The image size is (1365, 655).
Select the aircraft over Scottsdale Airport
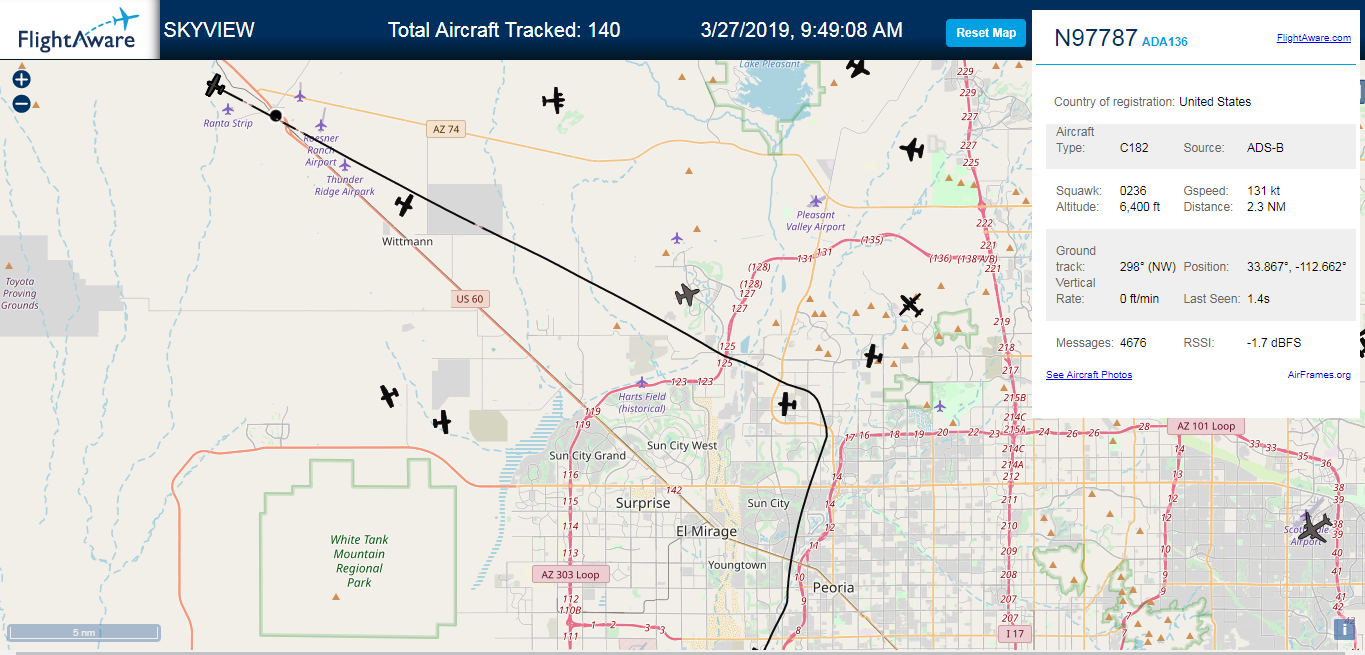click(x=1314, y=527)
